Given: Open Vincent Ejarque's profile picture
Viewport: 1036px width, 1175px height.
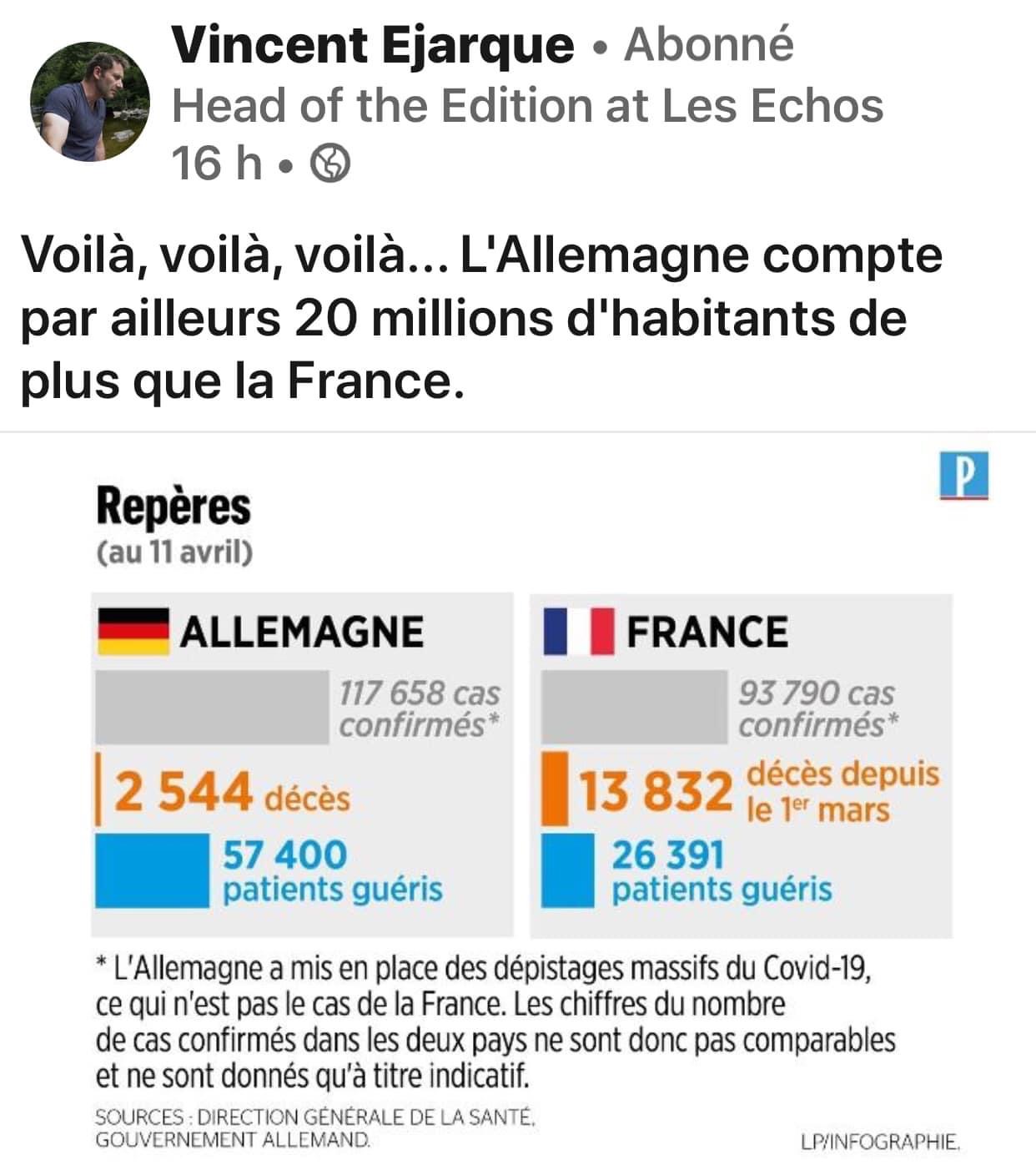Looking at the screenshot, I should [89, 102].
